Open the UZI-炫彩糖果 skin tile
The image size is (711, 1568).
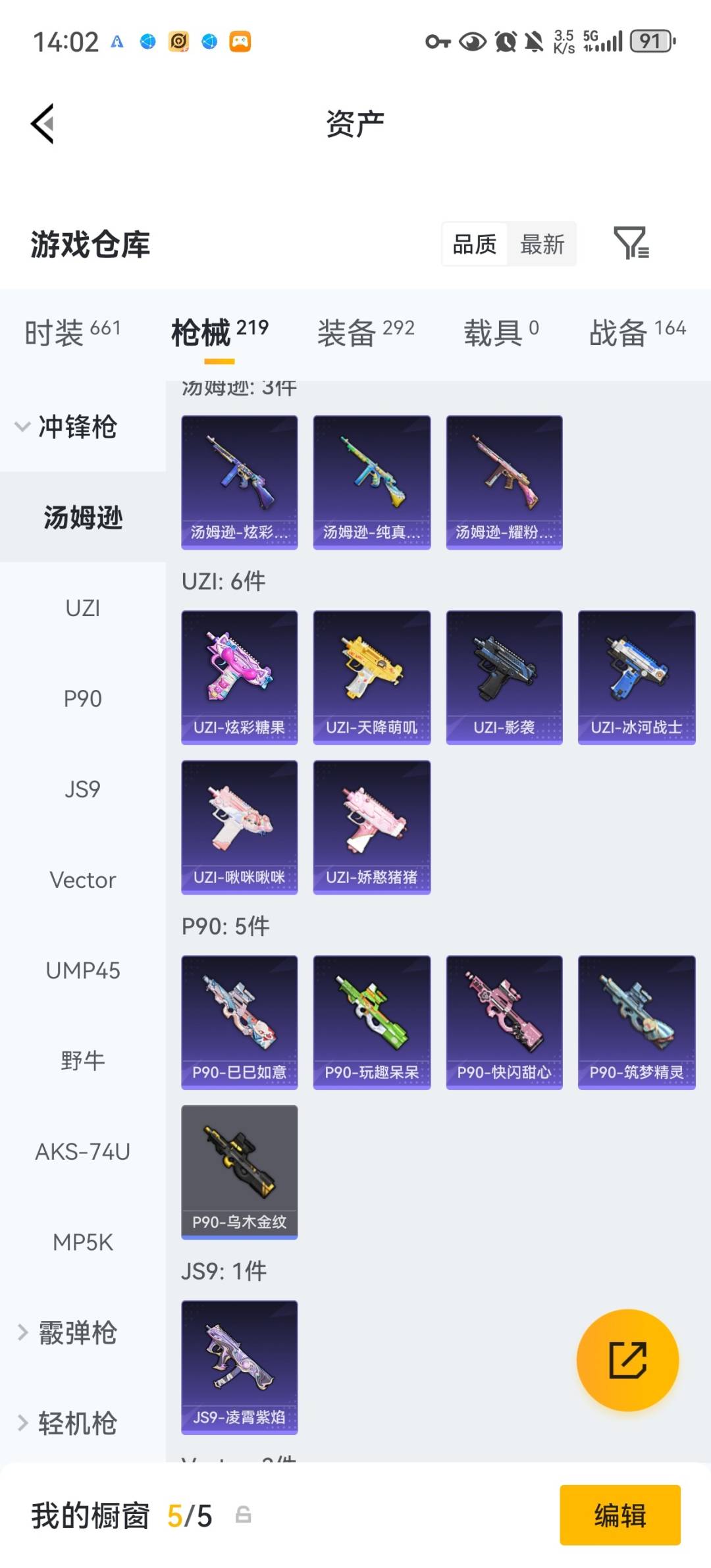pos(240,677)
